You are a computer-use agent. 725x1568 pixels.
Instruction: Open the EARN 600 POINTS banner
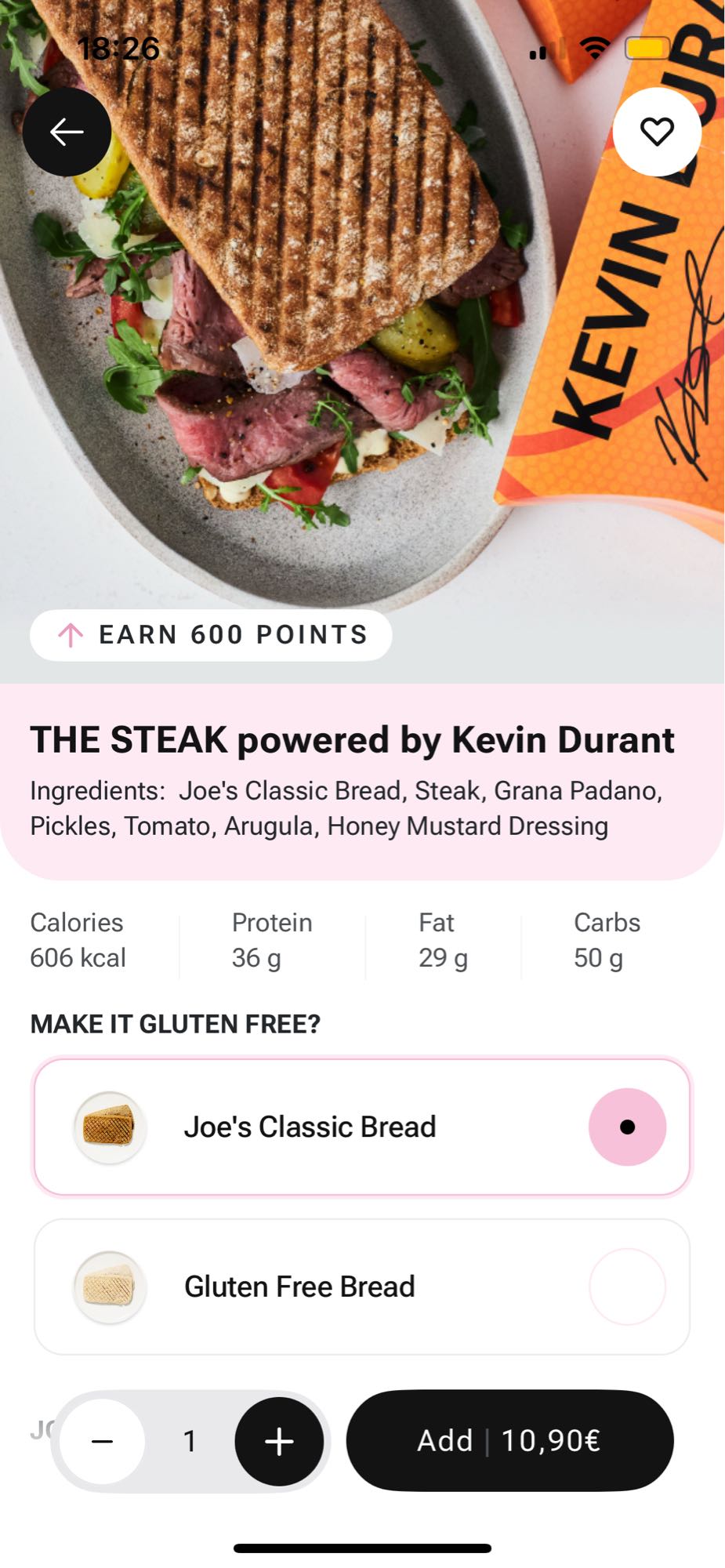(x=210, y=635)
